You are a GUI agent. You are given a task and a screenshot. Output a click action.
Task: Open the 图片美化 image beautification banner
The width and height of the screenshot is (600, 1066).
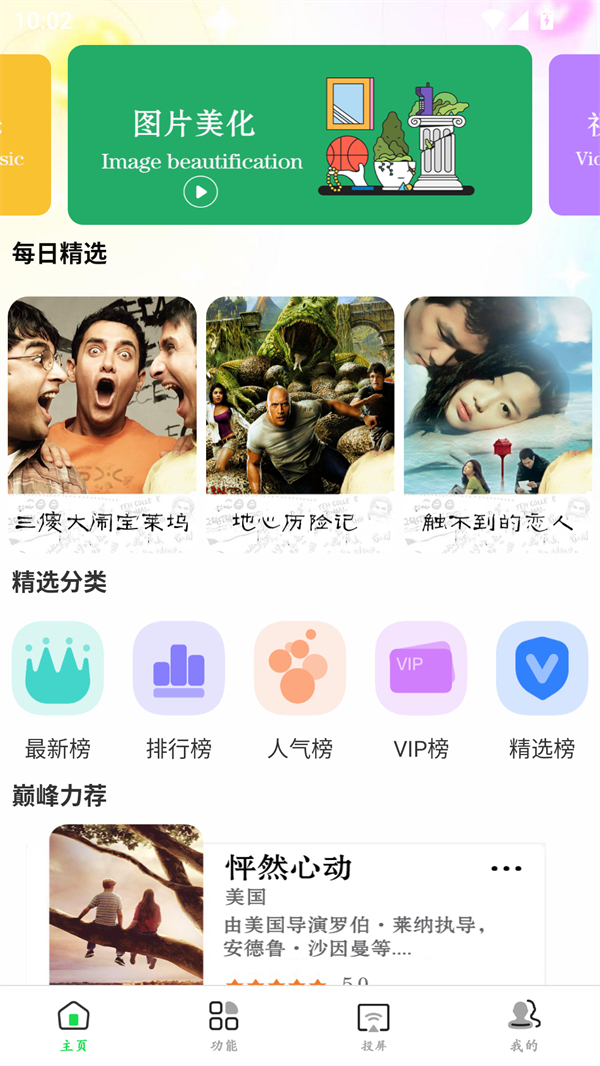coord(299,135)
